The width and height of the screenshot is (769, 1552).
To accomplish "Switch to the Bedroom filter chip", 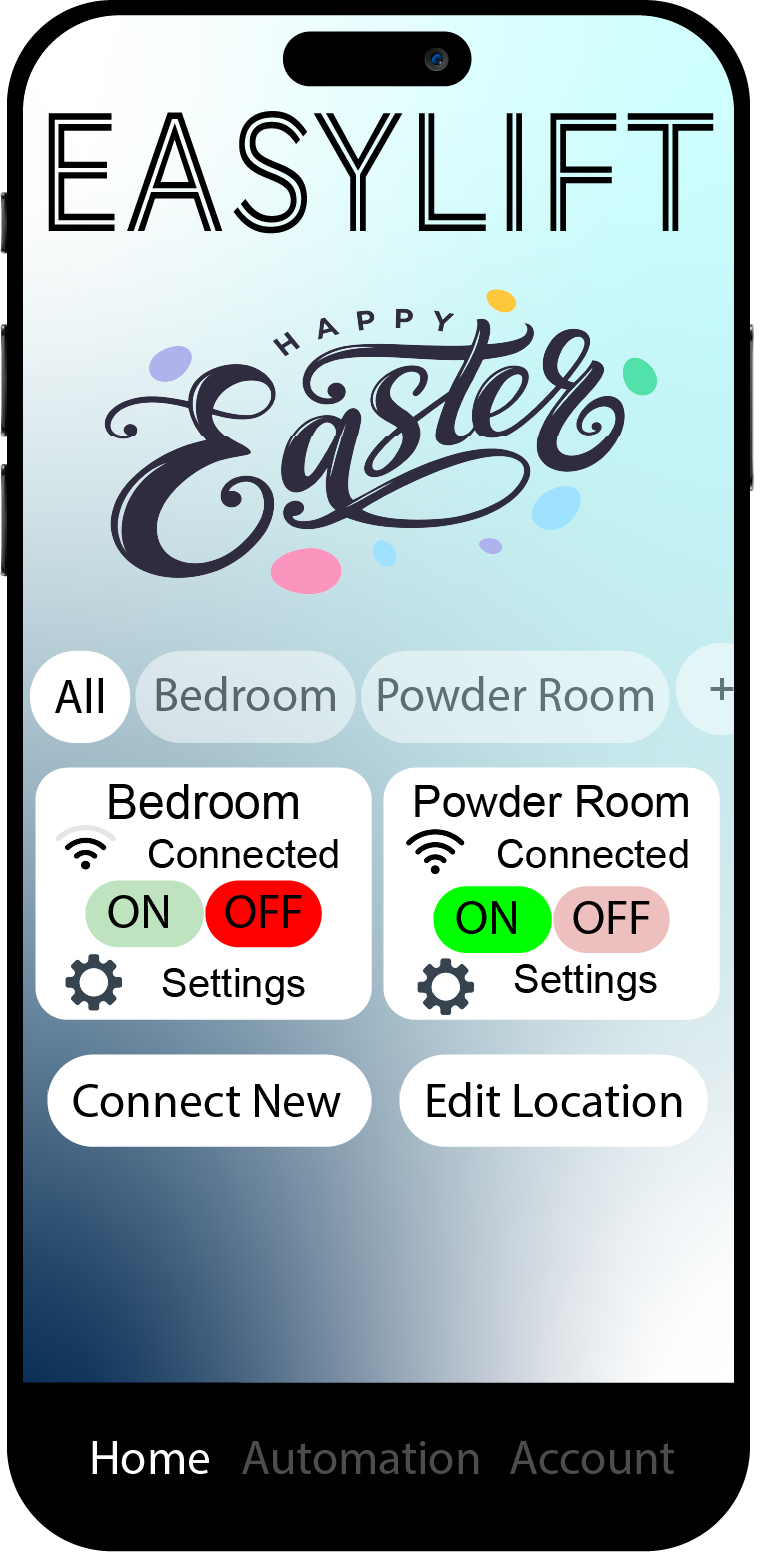I will pyautogui.click(x=245, y=697).
